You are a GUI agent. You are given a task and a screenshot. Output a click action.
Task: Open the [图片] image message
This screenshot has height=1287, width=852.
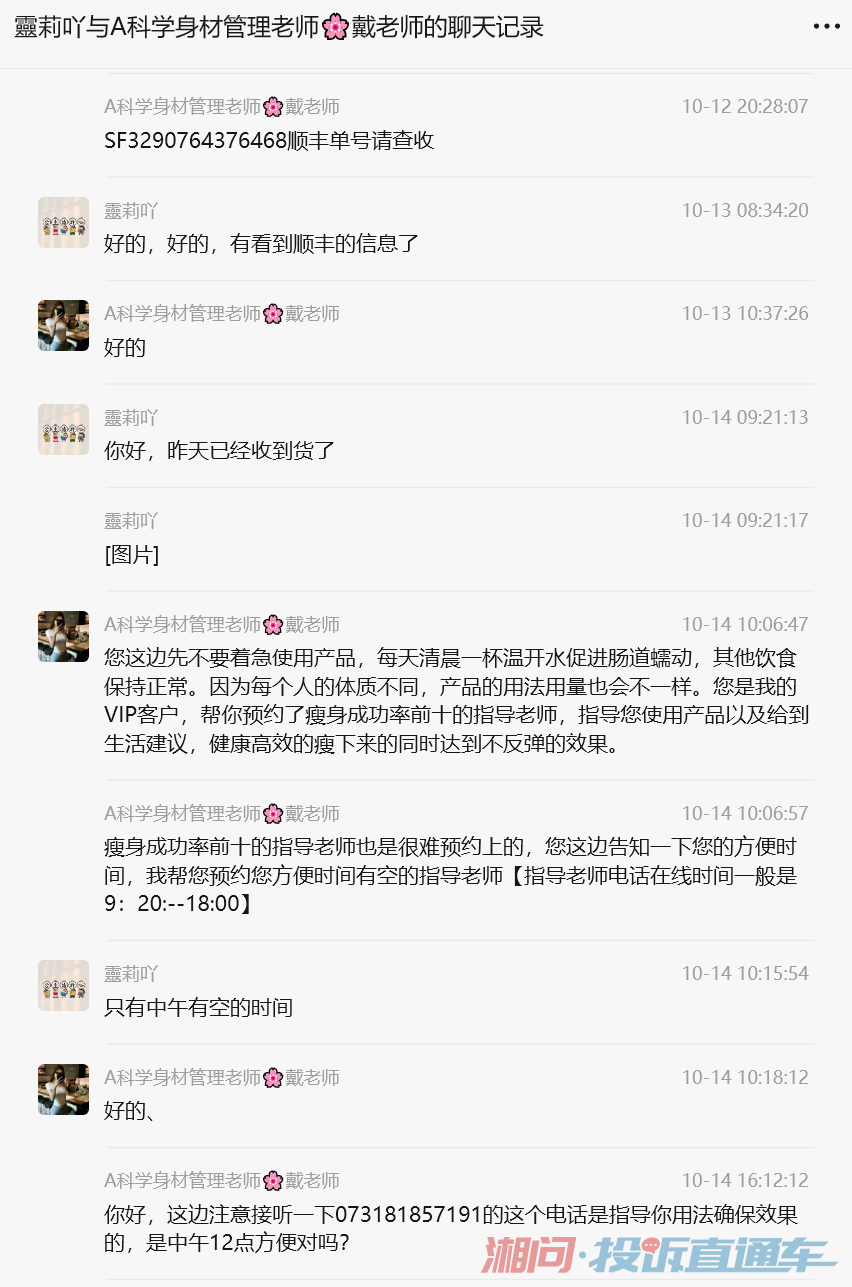point(131,555)
